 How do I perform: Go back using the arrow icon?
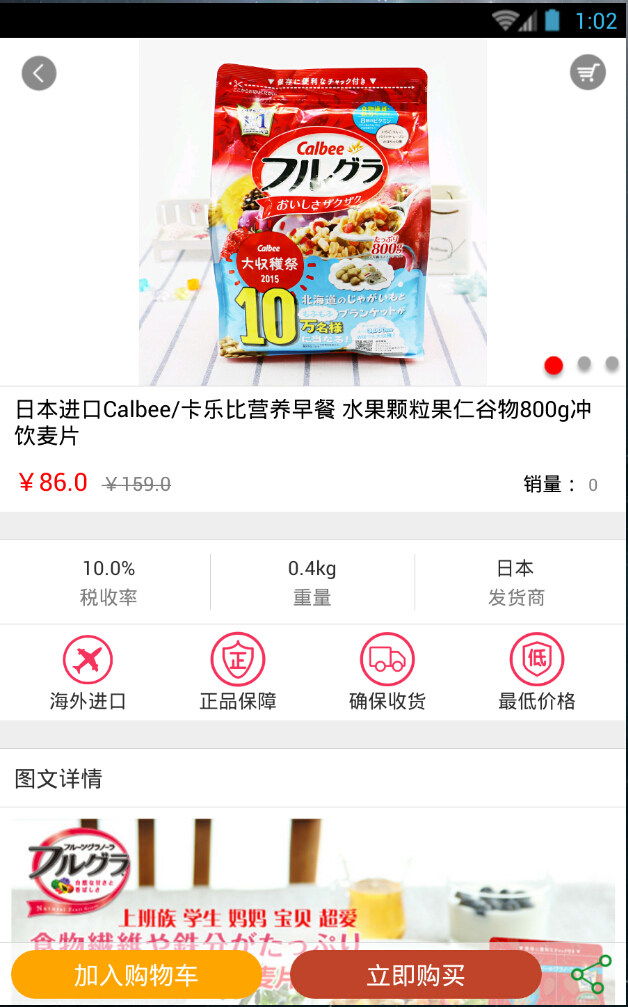pos(39,73)
